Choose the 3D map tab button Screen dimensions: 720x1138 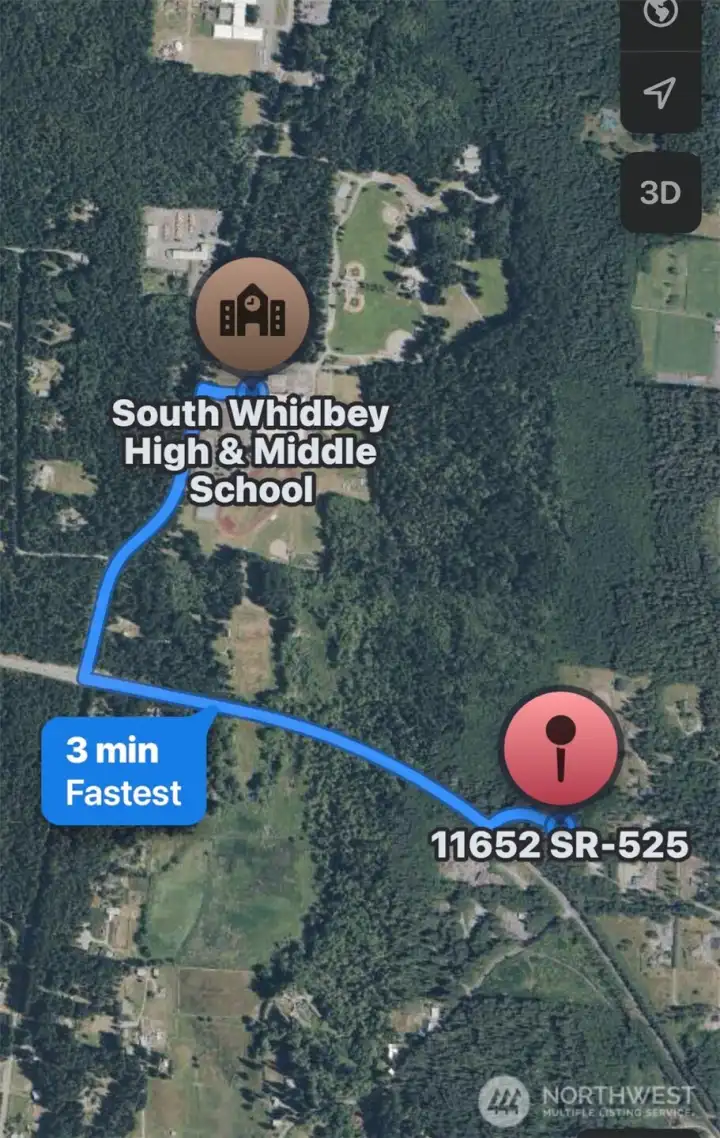click(x=661, y=192)
